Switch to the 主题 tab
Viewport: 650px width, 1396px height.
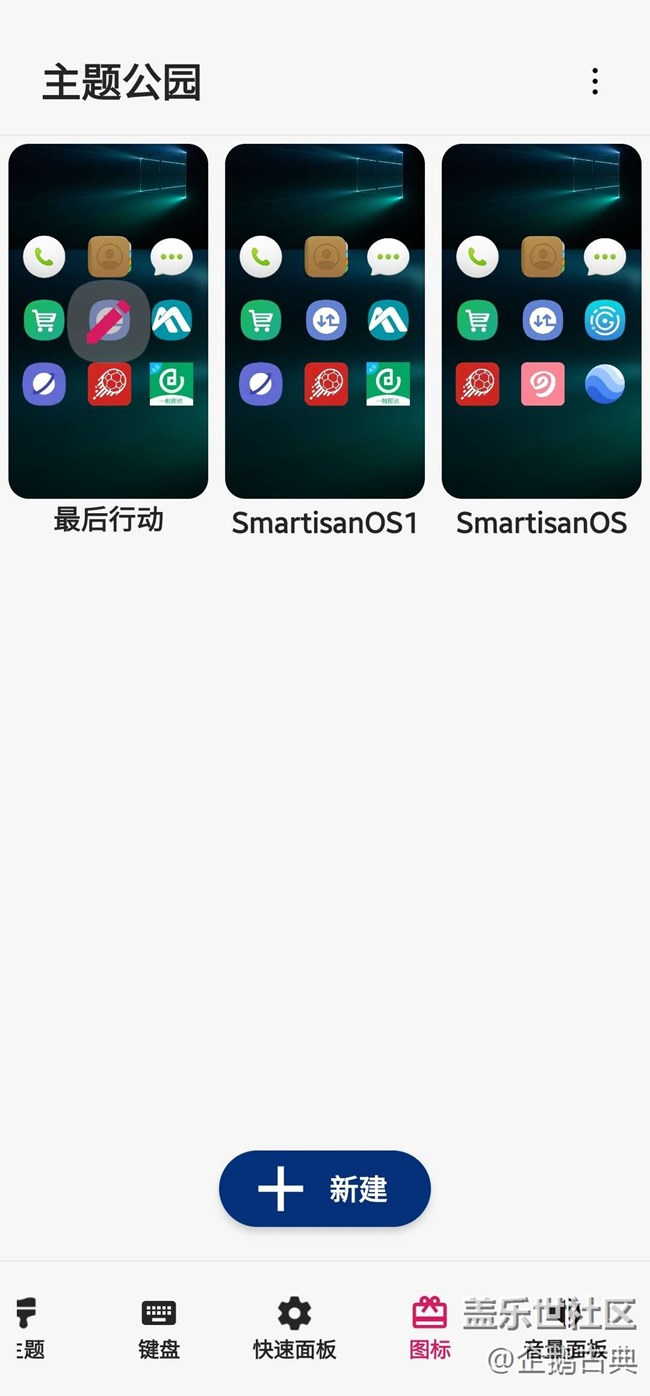[28, 1328]
